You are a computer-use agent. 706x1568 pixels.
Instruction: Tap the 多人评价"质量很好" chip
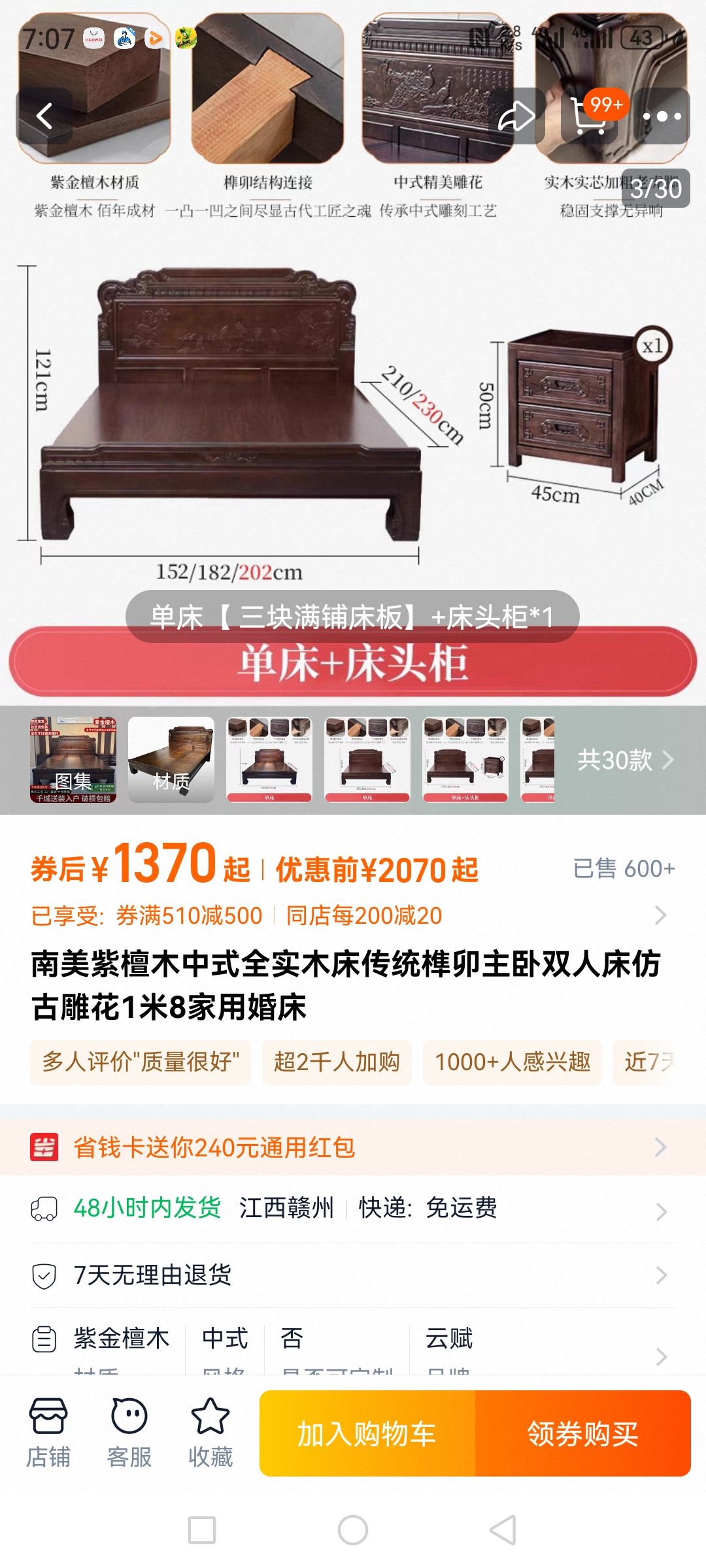click(141, 1062)
